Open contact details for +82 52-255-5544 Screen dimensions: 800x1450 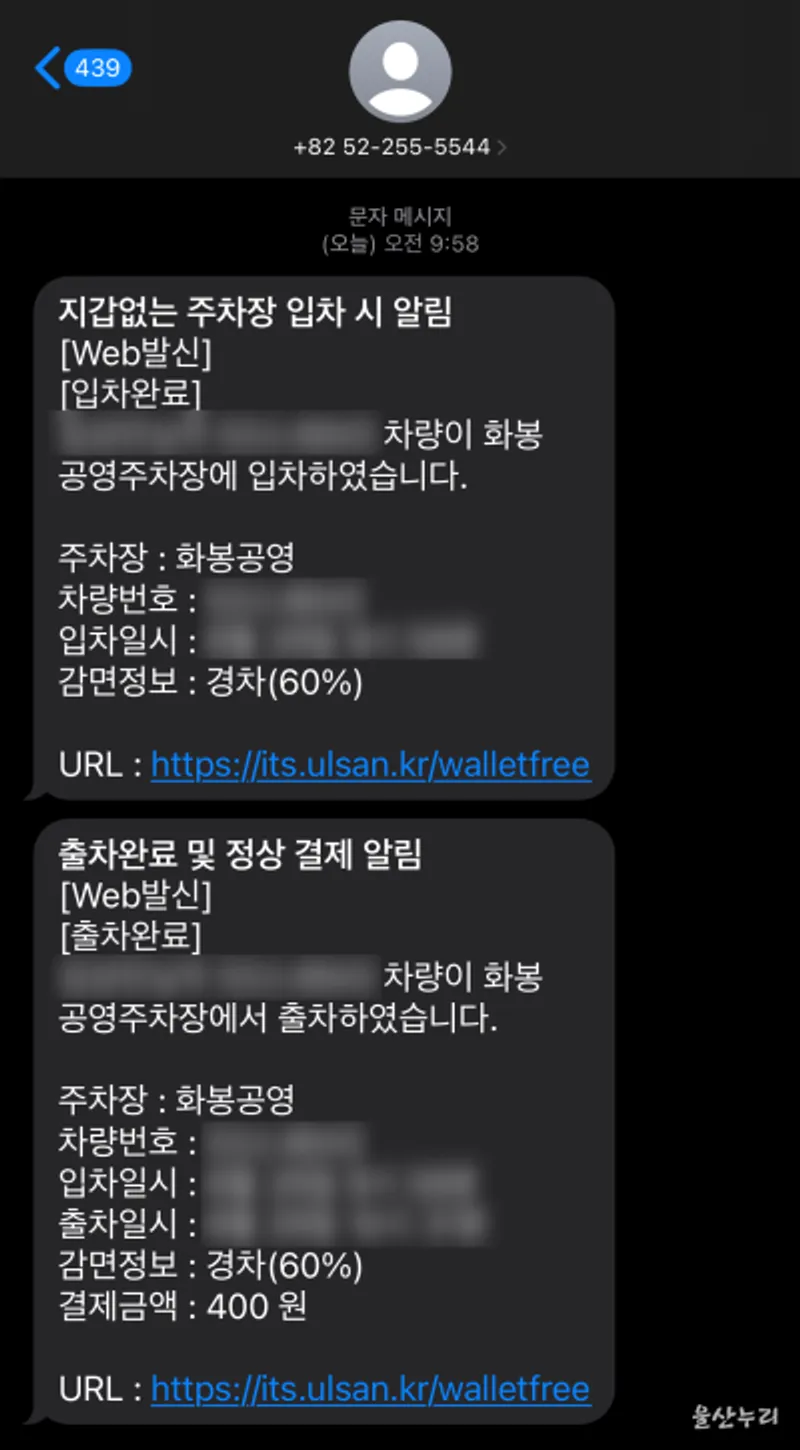click(x=400, y=147)
